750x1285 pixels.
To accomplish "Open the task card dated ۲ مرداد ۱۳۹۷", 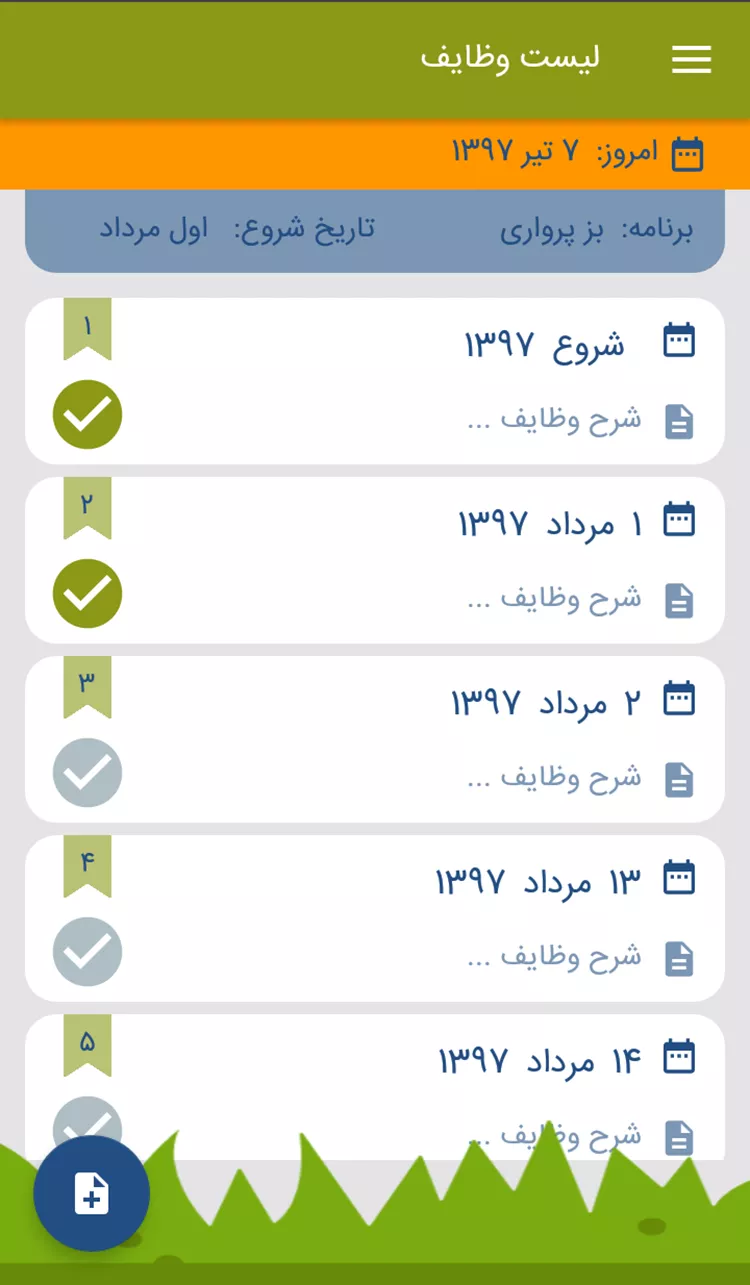I will point(375,739).
